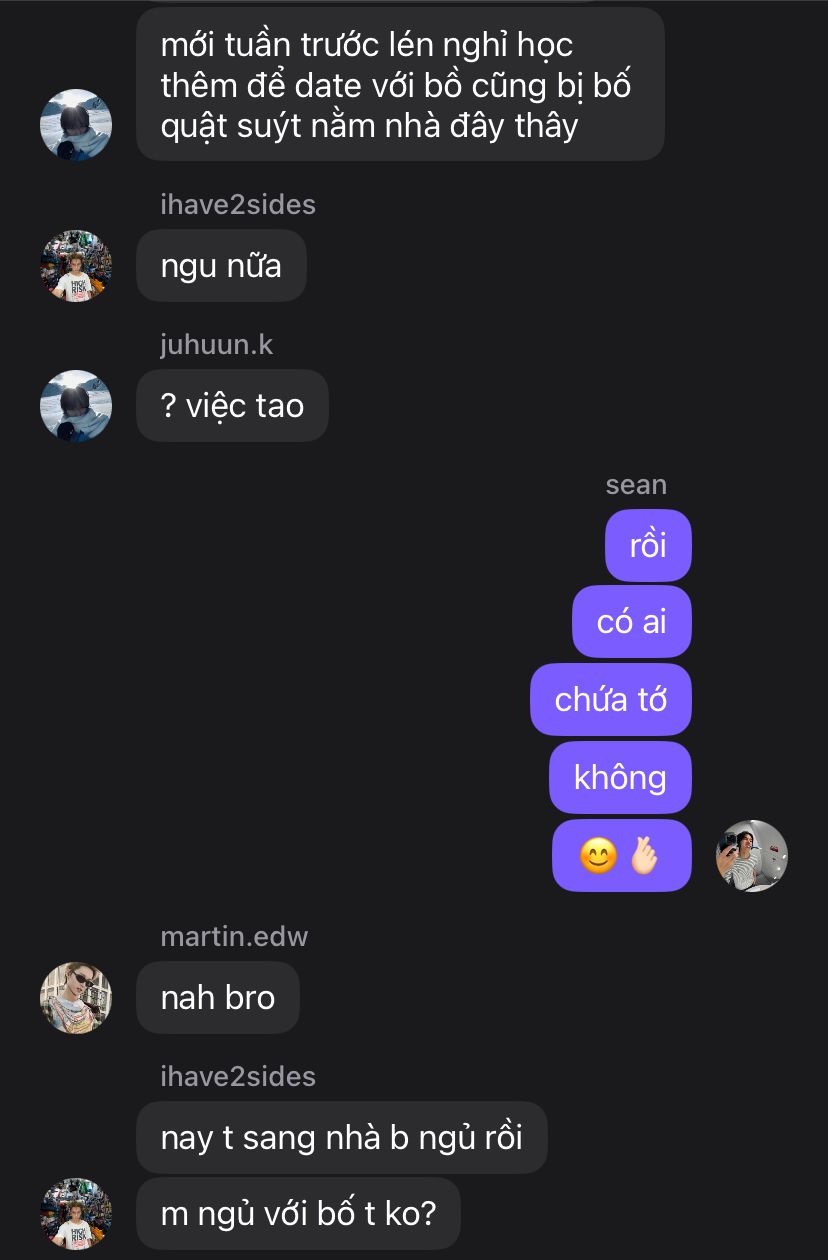Tap juhuun.k's avatar beside '? việc tao'
This screenshot has height=1260, width=828.
76,406
